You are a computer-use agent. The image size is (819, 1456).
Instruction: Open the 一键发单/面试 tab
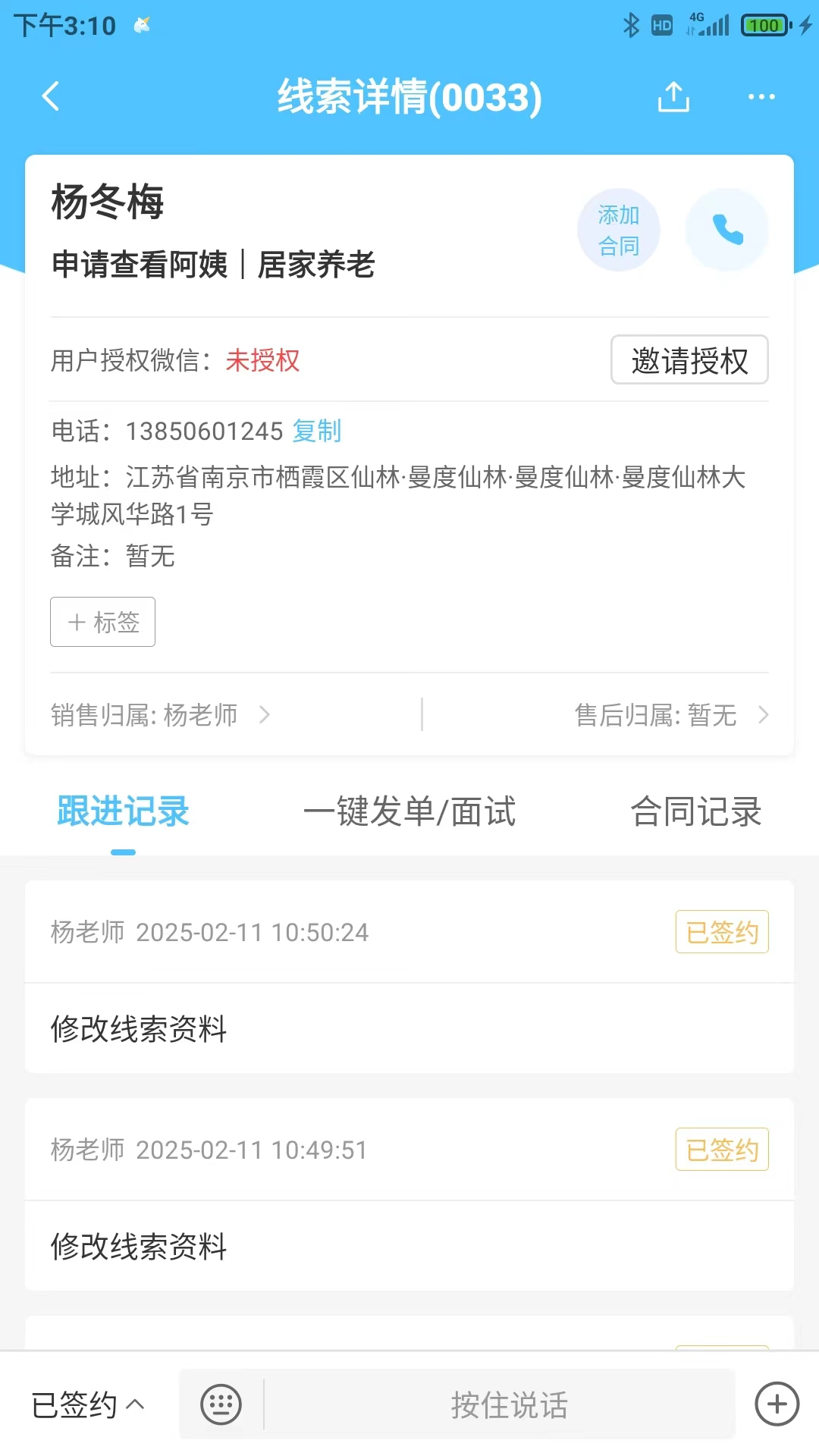click(412, 811)
